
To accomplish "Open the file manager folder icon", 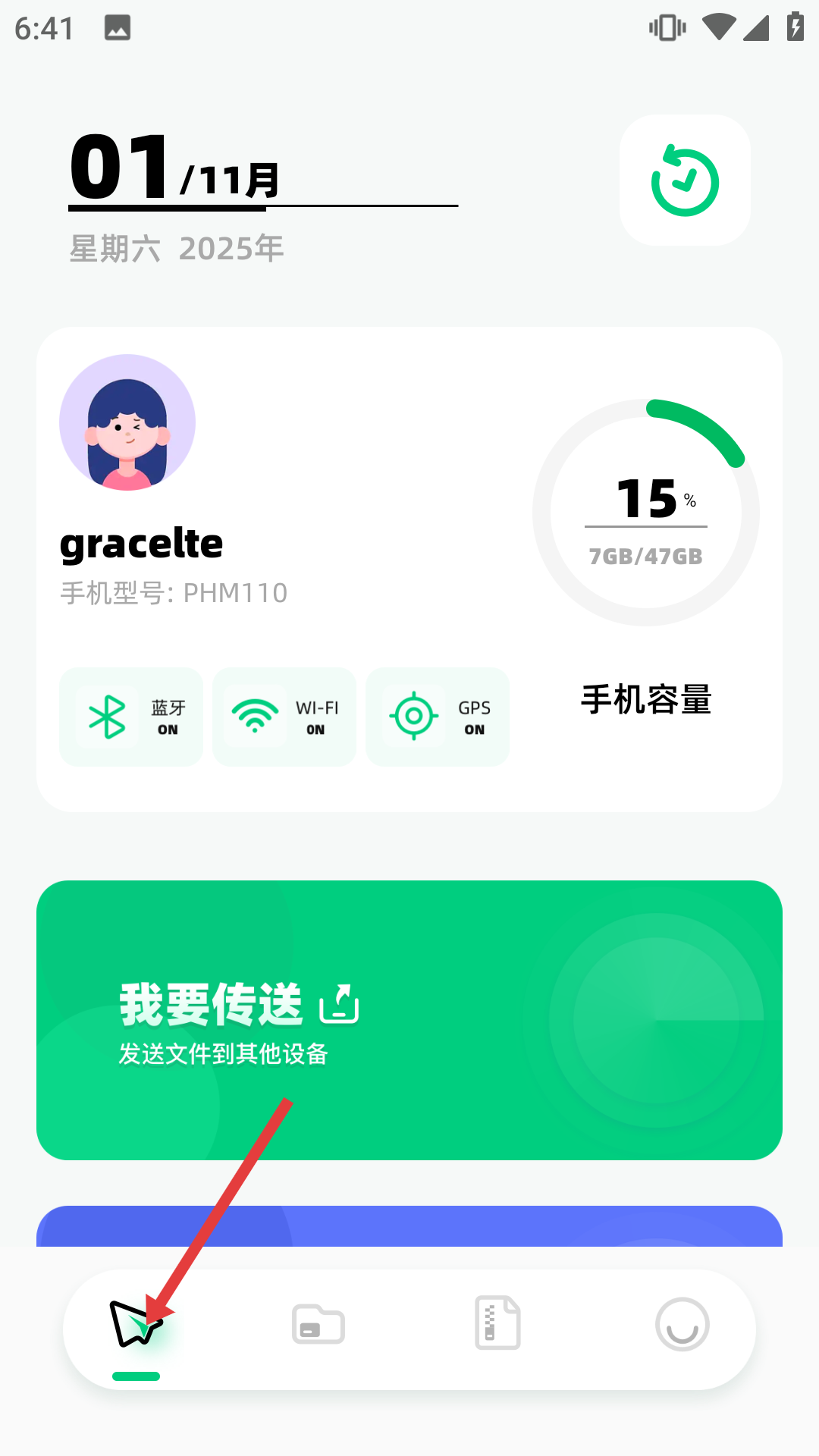I will point(318,1324).
